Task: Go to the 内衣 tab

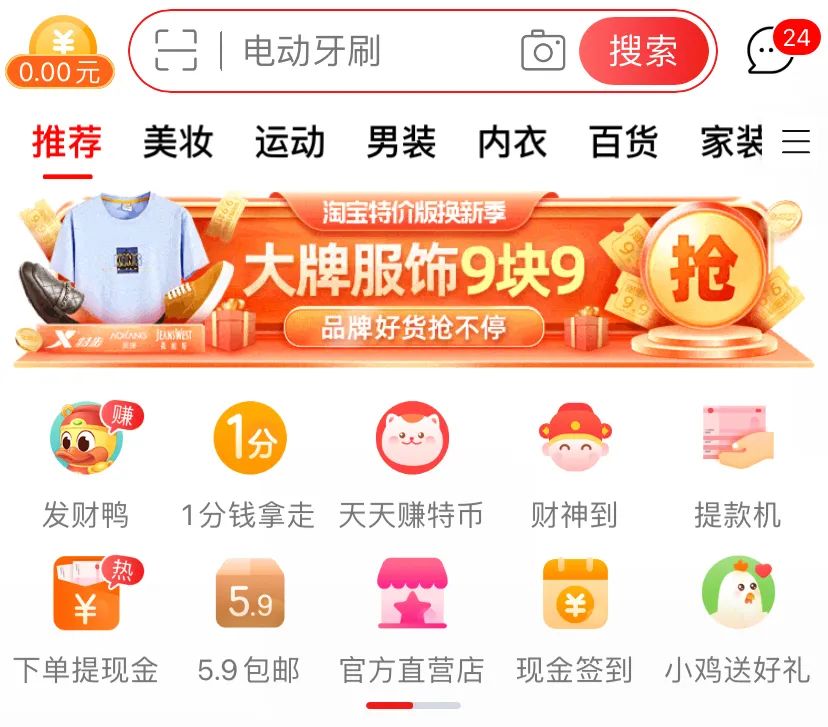Action: click(512, 143)
